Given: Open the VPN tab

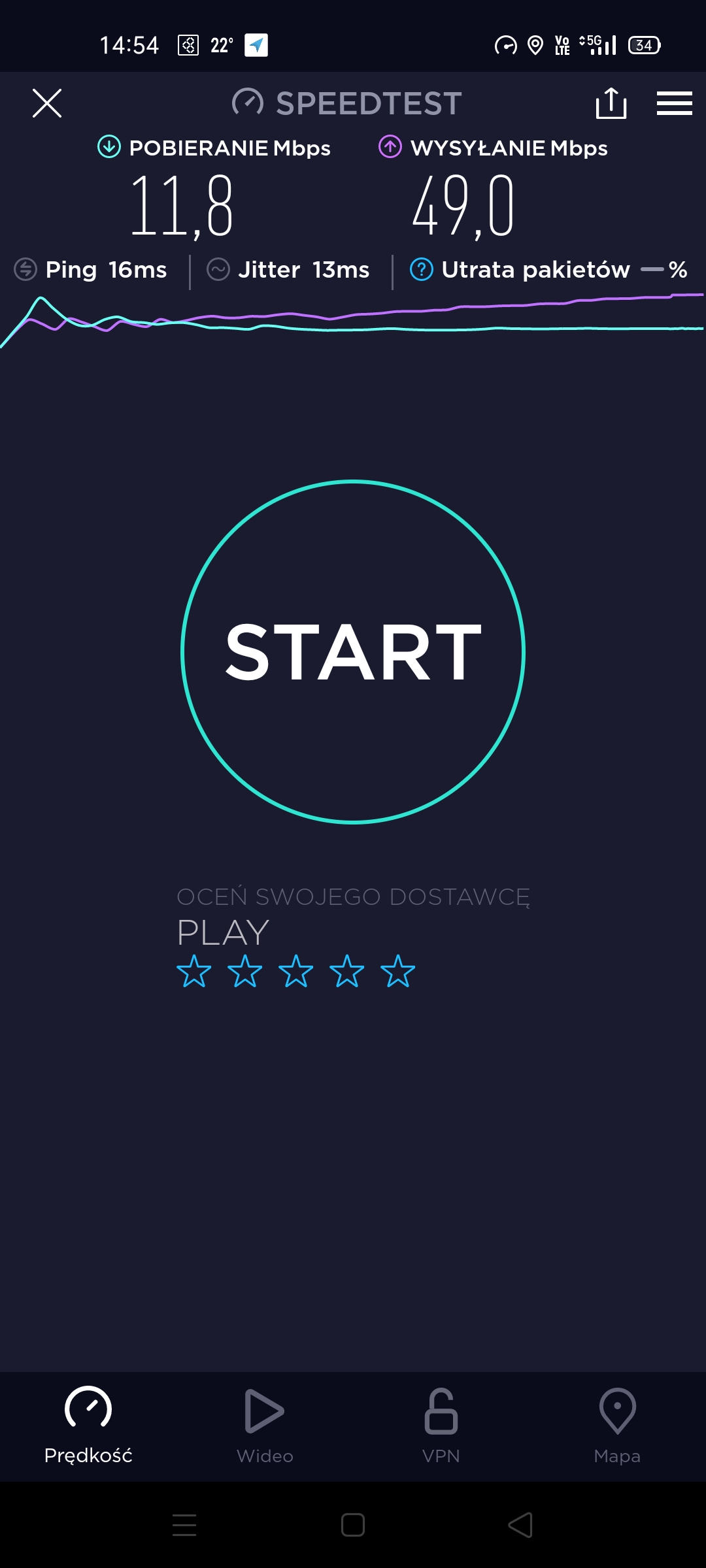Looking at the screenshot, I should tap(441, 1424).
